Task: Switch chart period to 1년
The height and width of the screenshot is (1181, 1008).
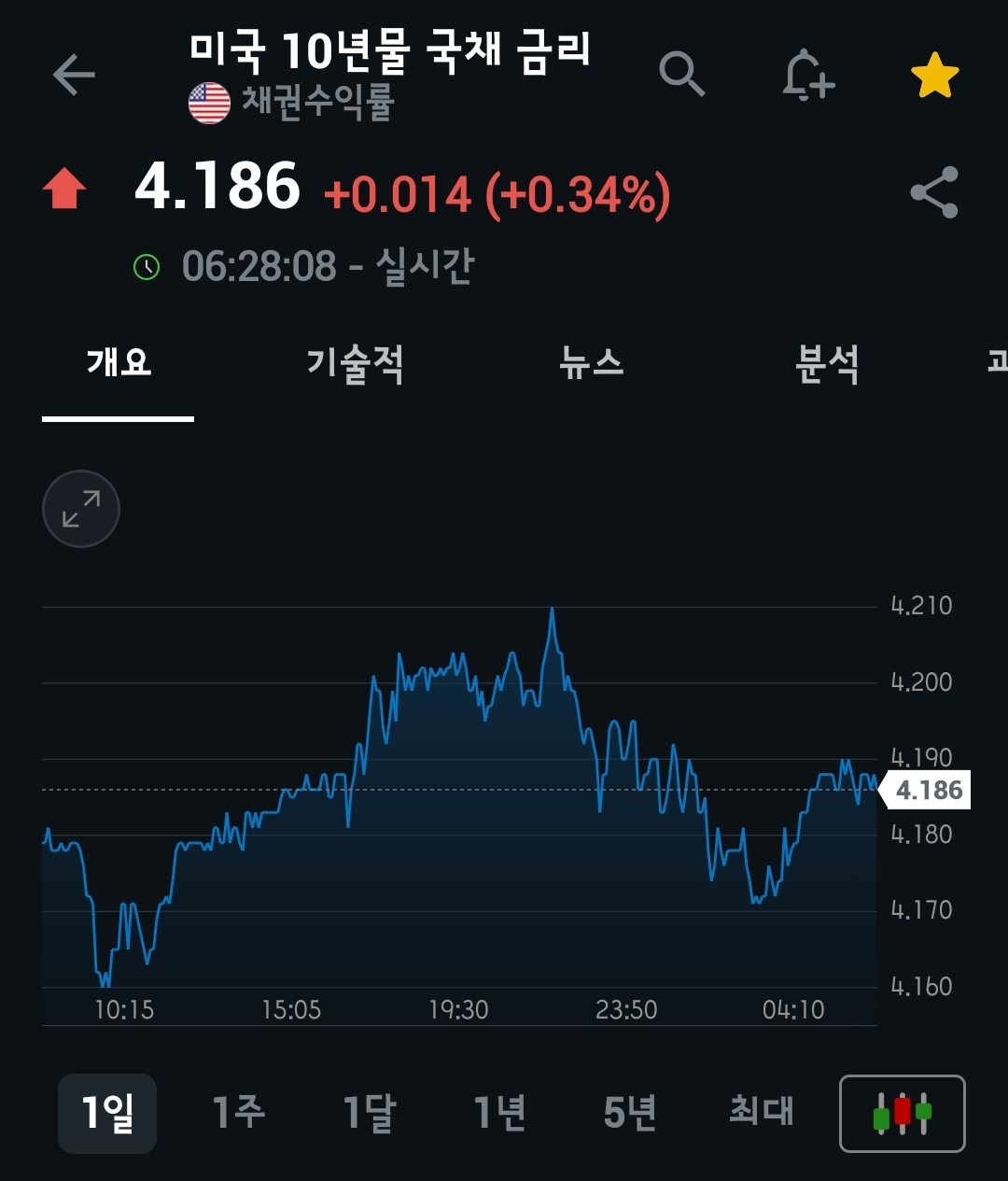Action: point(500,1113)
